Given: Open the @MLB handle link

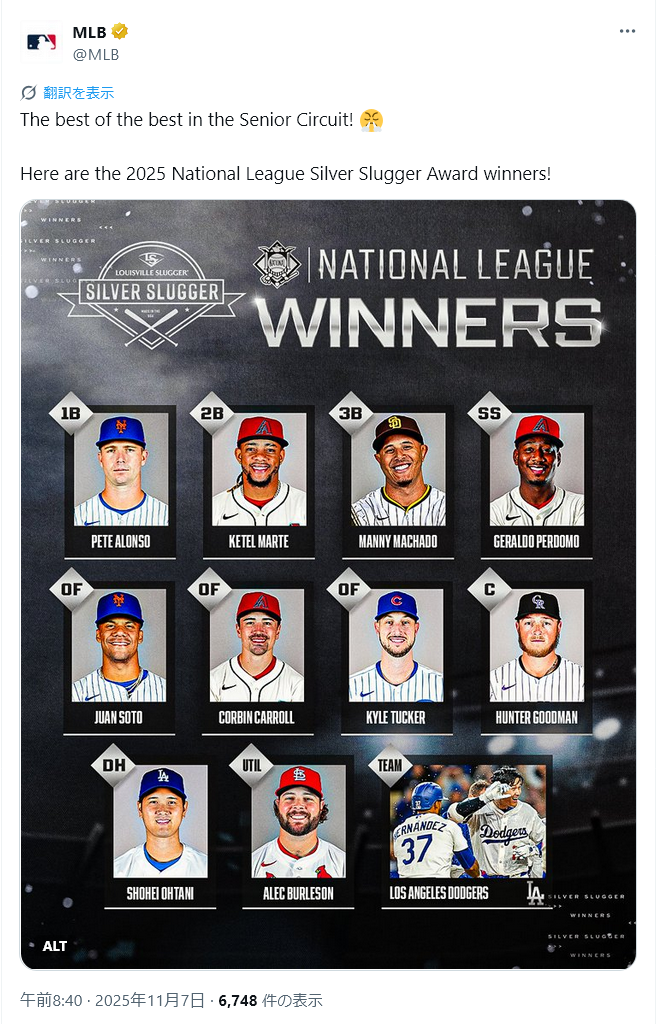Looking at the screenshot, I should [95, 54].
